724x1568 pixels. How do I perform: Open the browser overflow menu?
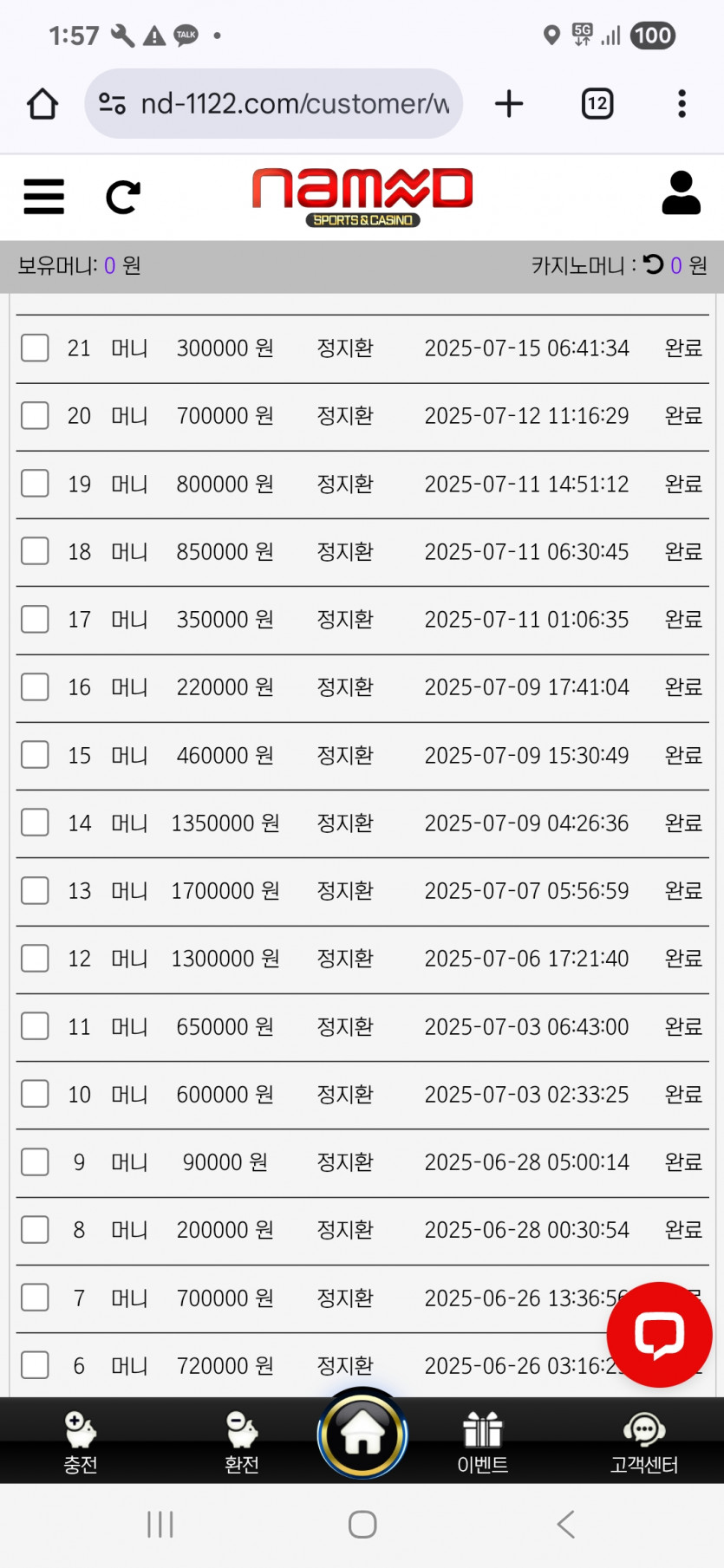pyautogui.click(x=682, y=104)
